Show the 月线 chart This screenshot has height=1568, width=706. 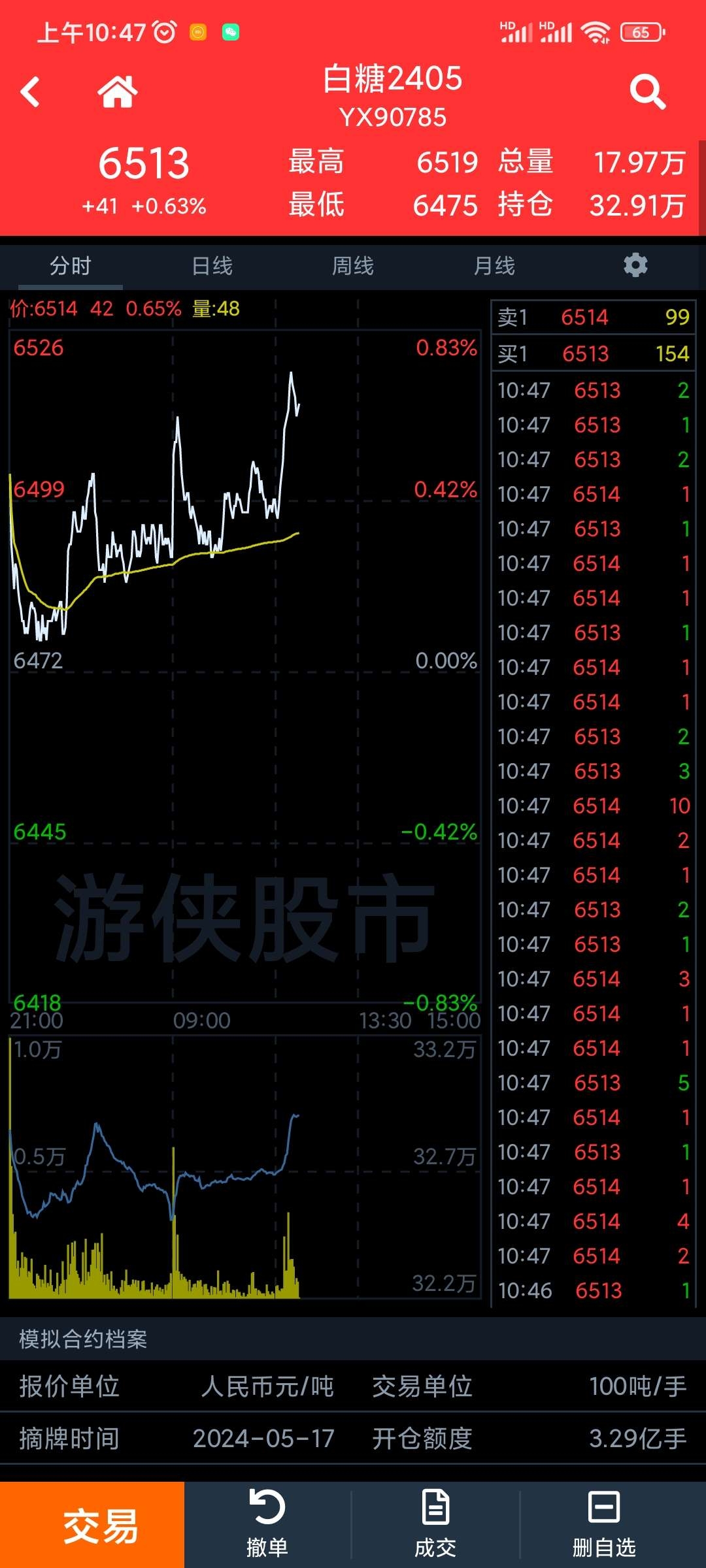494,266
